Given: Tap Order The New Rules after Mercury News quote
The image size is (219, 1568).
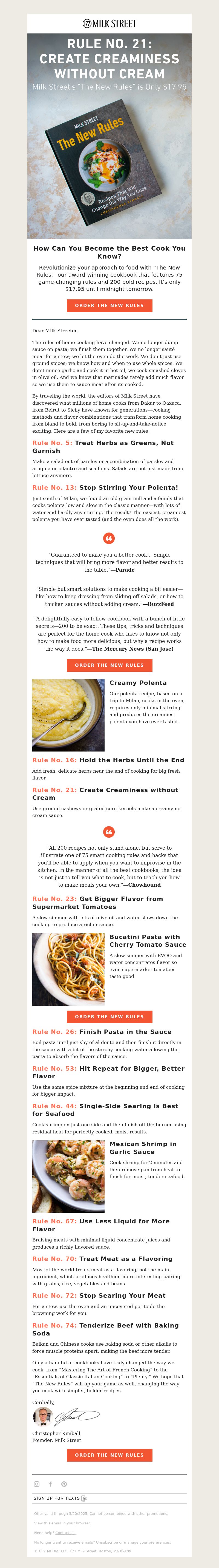Looking at the screenshot, I should pyautogui.click(x=109, y=665).
